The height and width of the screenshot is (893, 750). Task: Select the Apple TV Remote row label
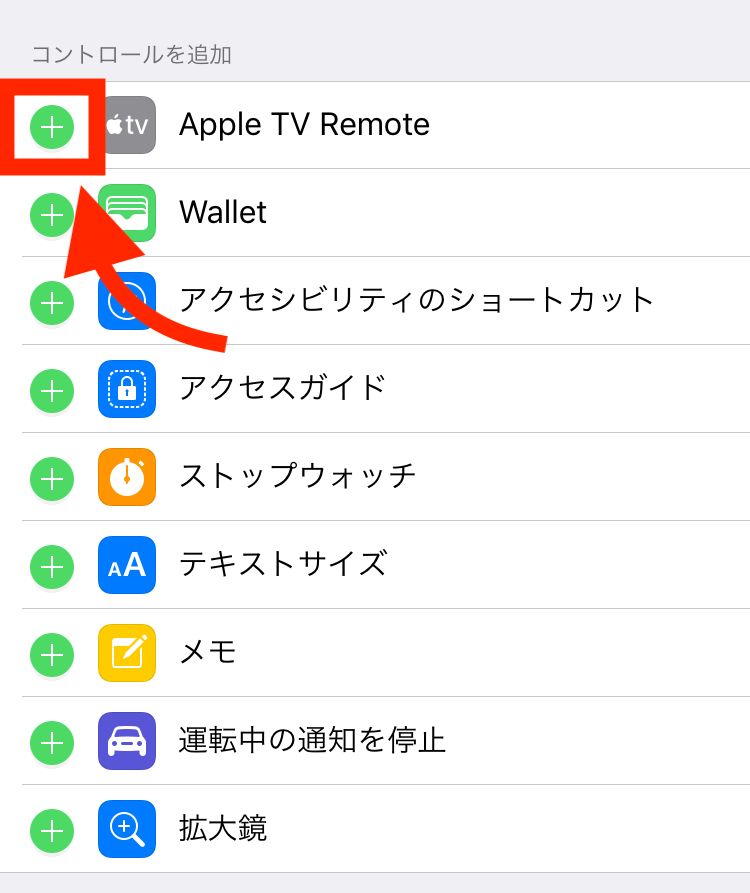304,124
